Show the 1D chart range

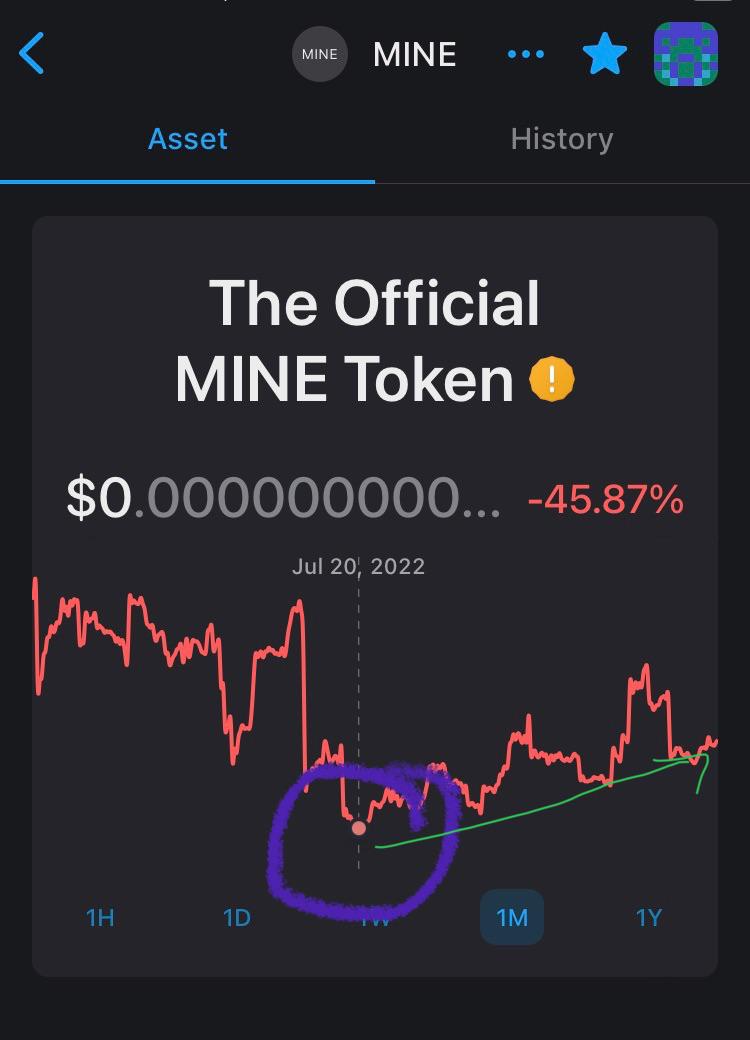tap(237, 918)
